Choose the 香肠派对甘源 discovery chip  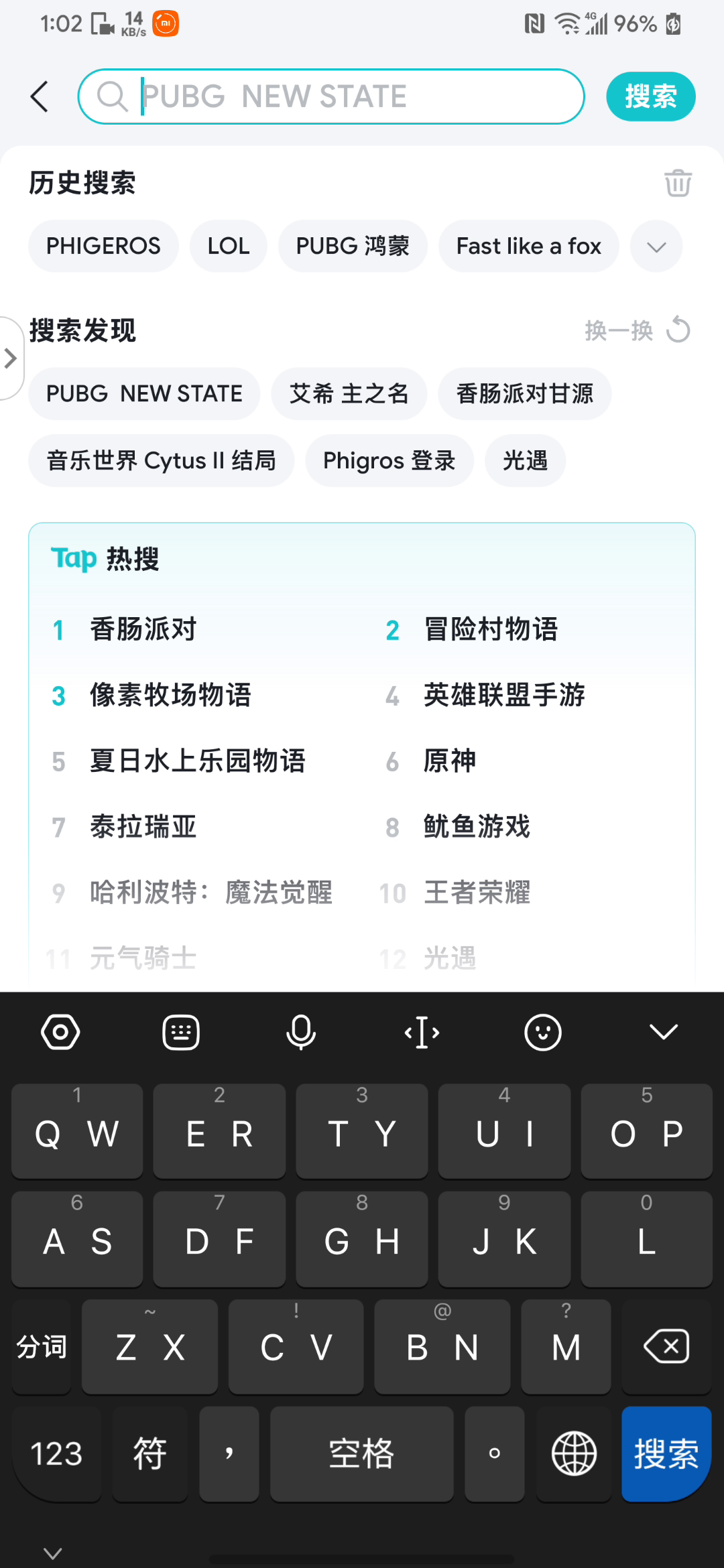(524, 393)
